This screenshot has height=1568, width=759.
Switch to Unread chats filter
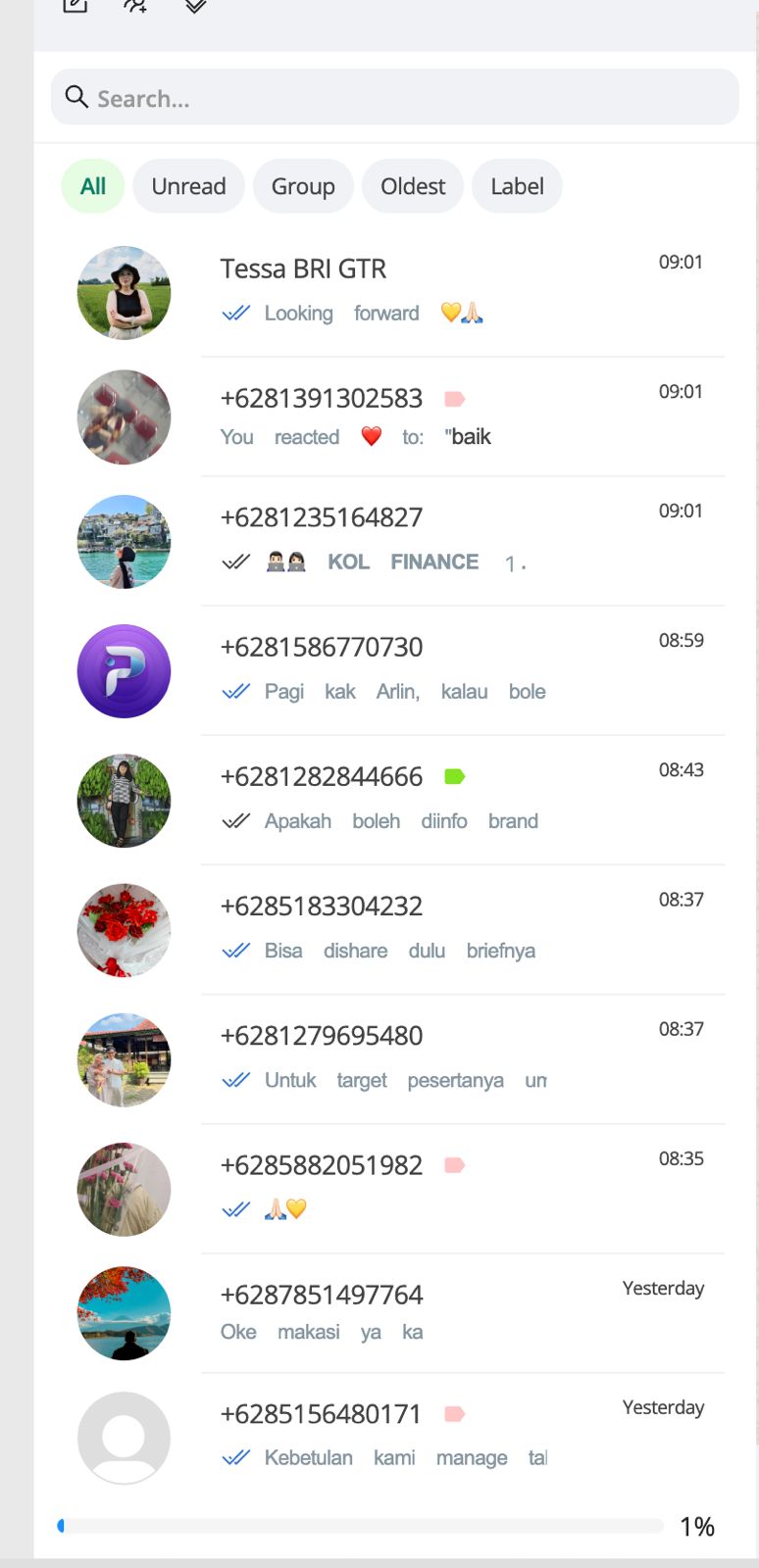click(x=188, y=186)
